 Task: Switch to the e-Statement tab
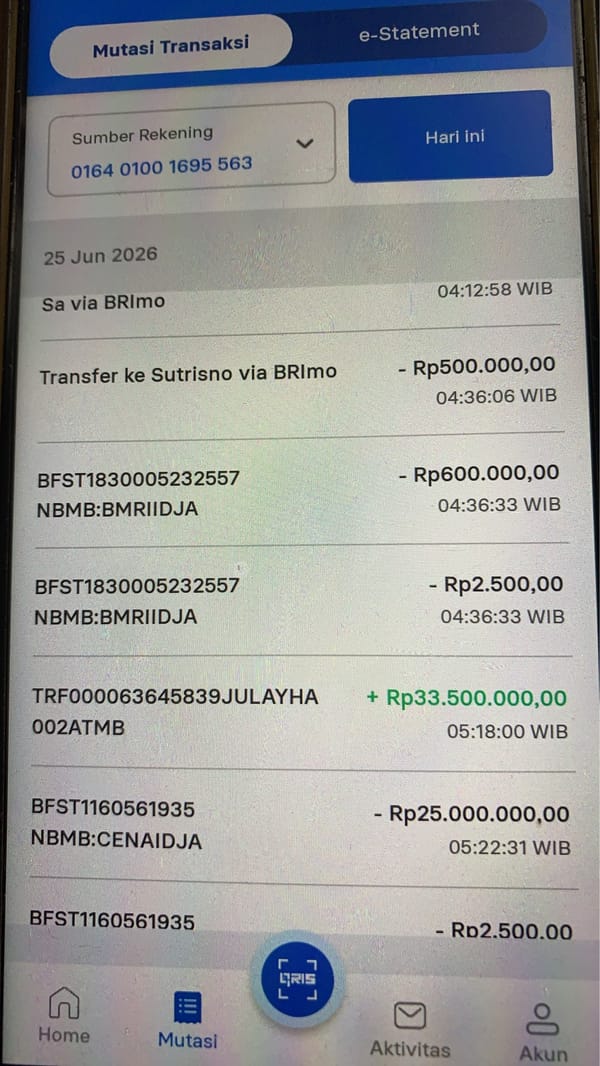419,31
